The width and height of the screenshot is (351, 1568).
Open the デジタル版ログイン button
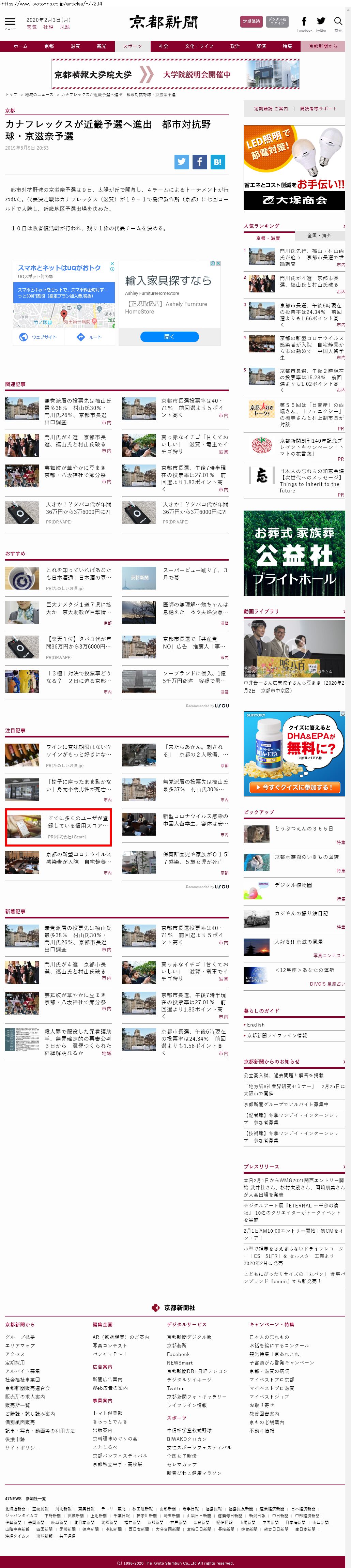pyautogui.click(x=277, y=22)
